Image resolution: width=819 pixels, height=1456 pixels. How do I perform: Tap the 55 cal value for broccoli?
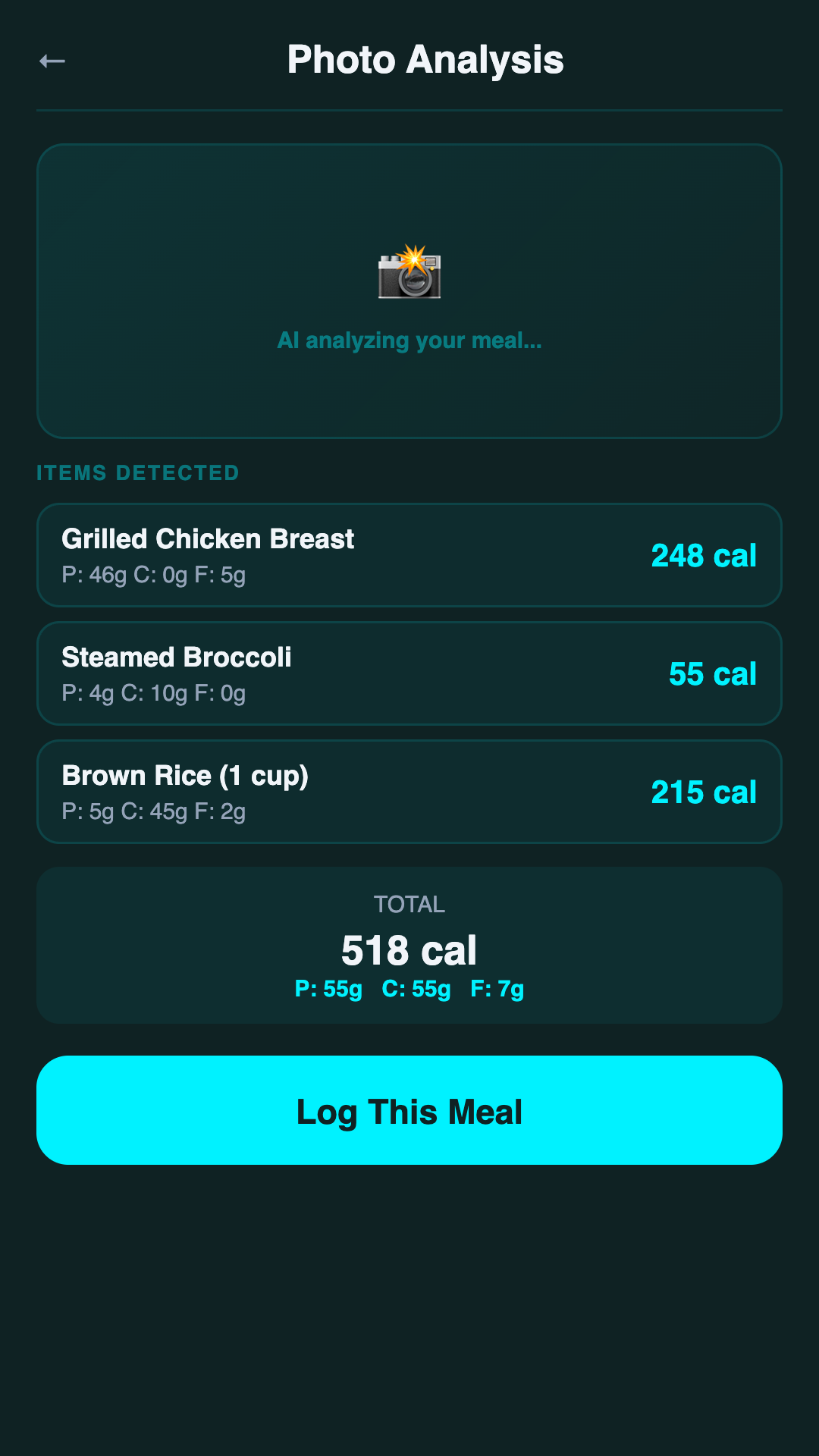712,673
